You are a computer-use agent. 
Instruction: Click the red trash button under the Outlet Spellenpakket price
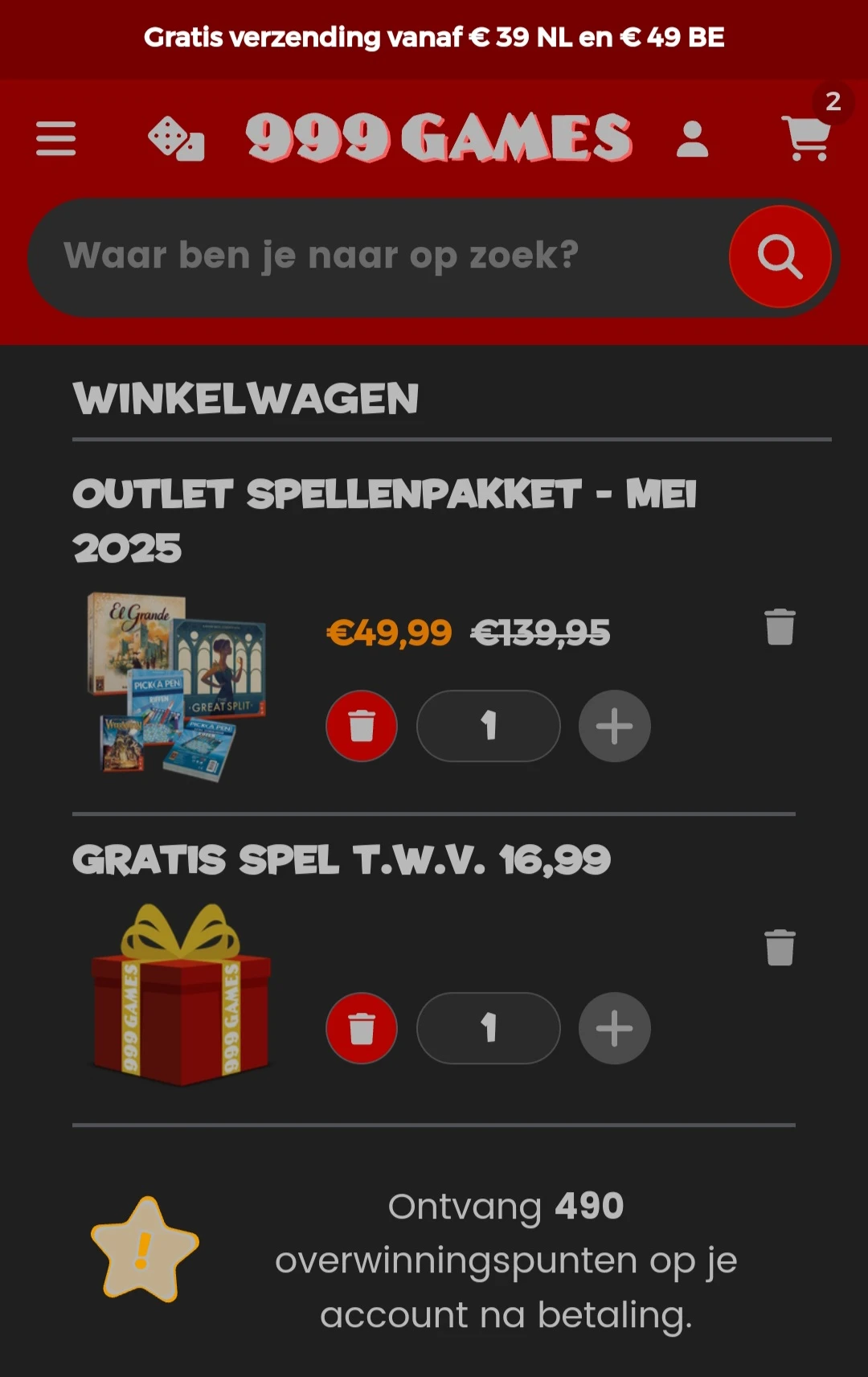(x=361, y=725)
